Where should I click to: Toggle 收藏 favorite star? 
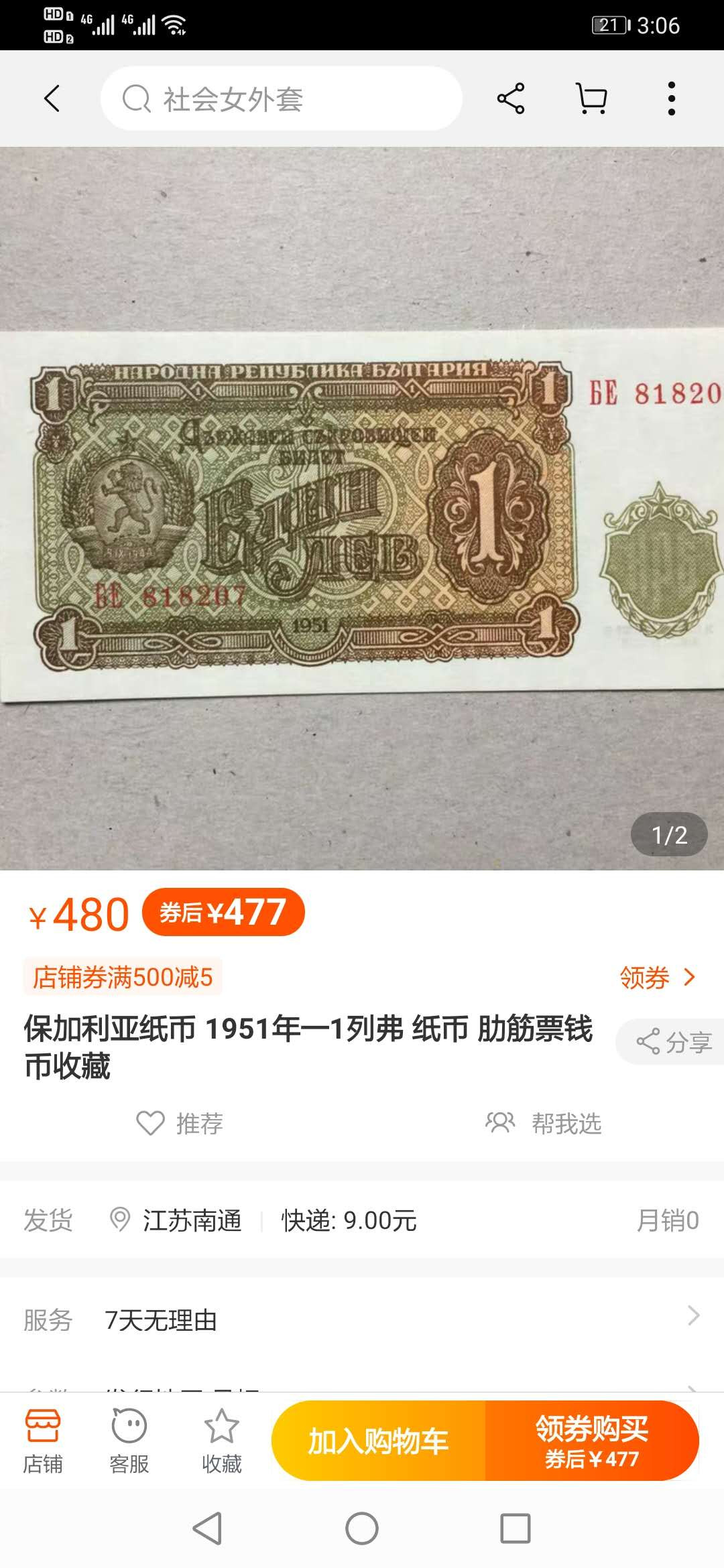pyautogui.click(x=221, y=1434)
